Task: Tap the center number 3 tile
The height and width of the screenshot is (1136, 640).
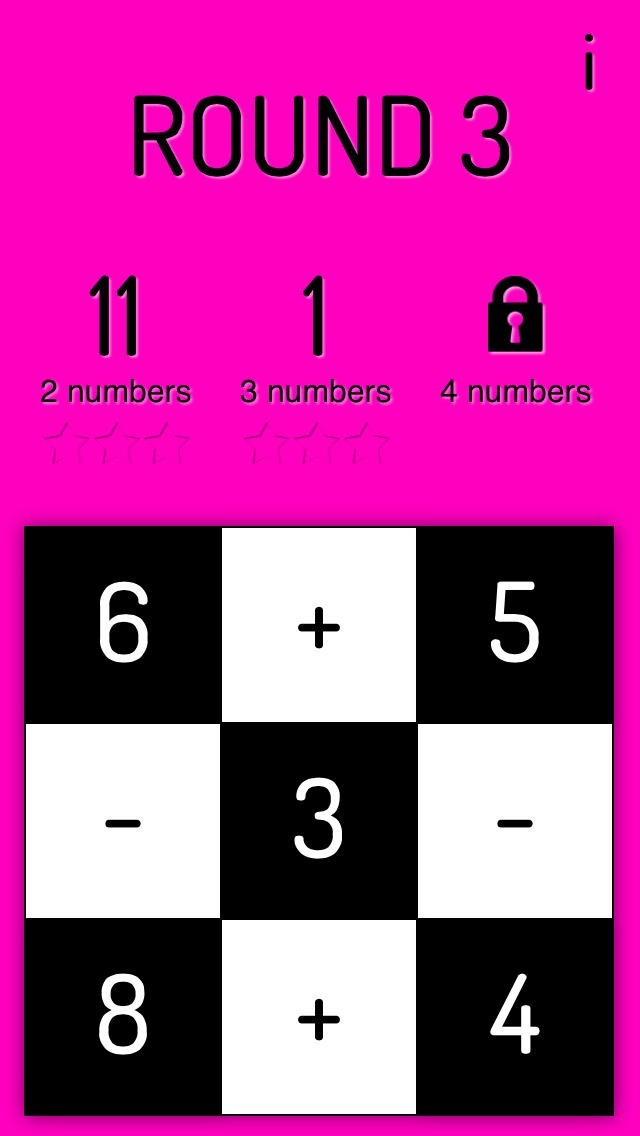Action: [x=319, y=821]
